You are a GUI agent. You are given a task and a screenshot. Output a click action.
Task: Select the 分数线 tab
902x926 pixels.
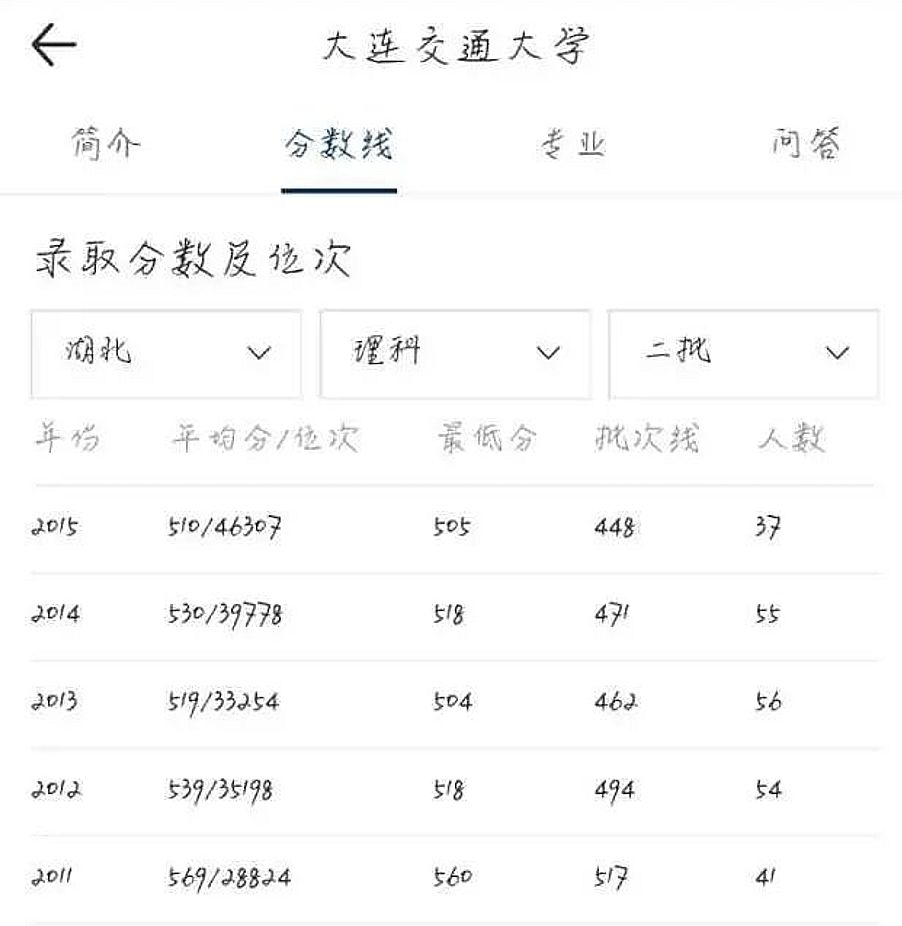338,146
